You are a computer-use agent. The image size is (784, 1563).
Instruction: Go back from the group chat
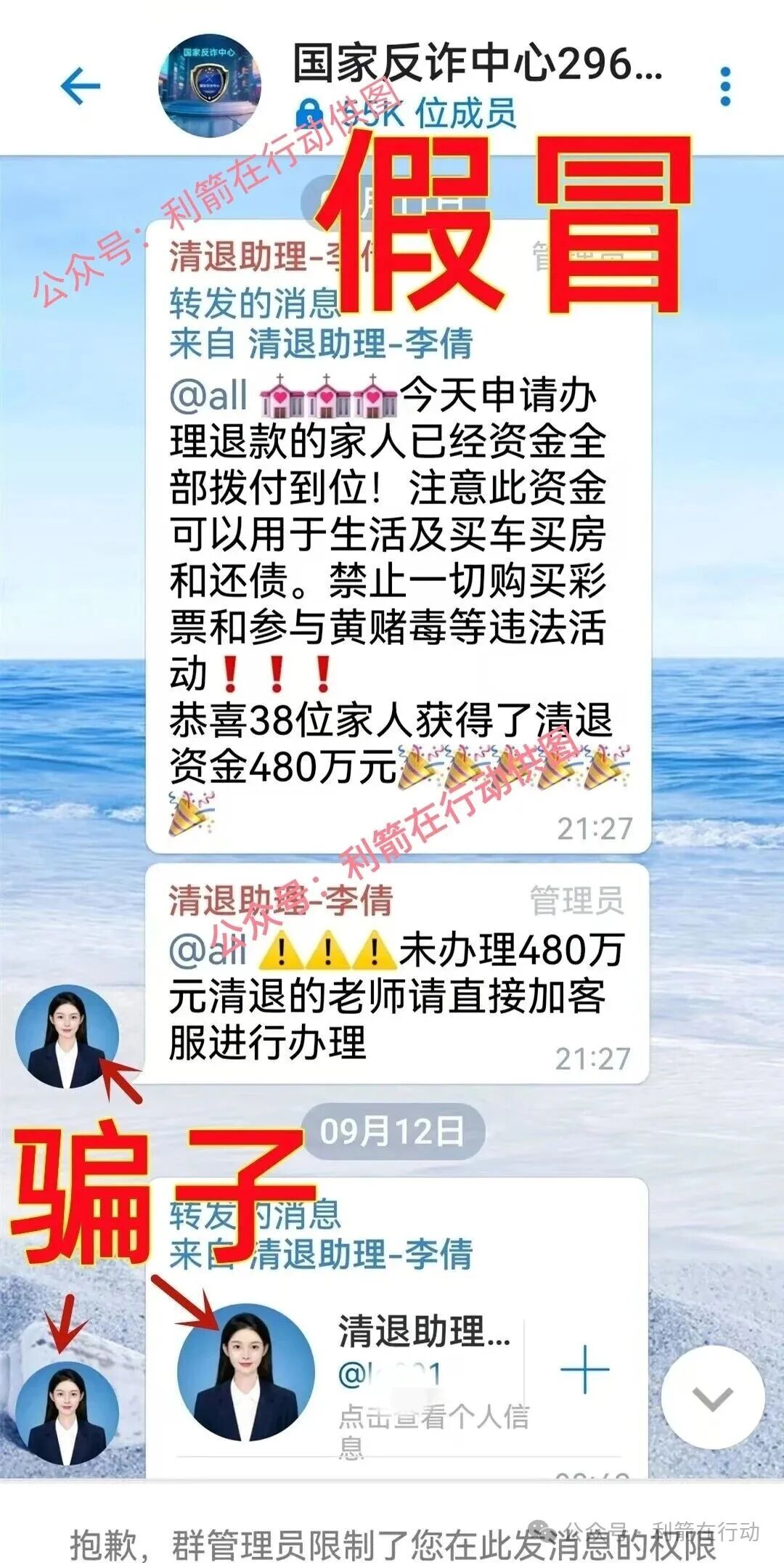pos(80,86)
